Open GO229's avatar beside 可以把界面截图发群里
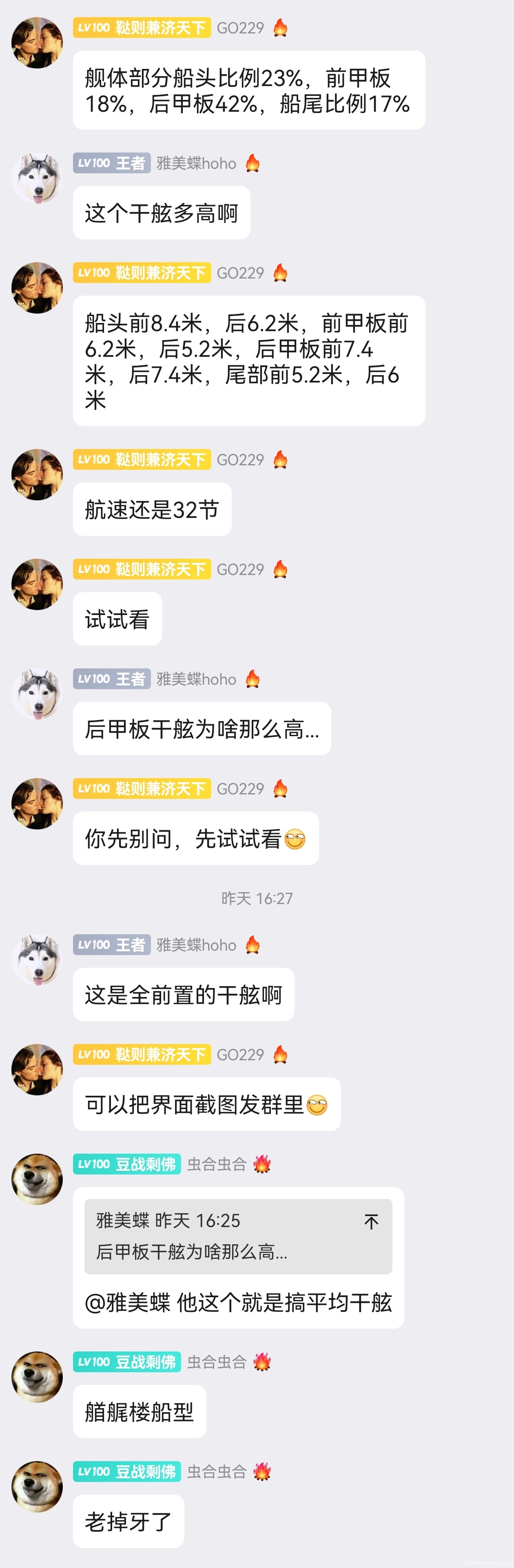 tap(37, 1070)
